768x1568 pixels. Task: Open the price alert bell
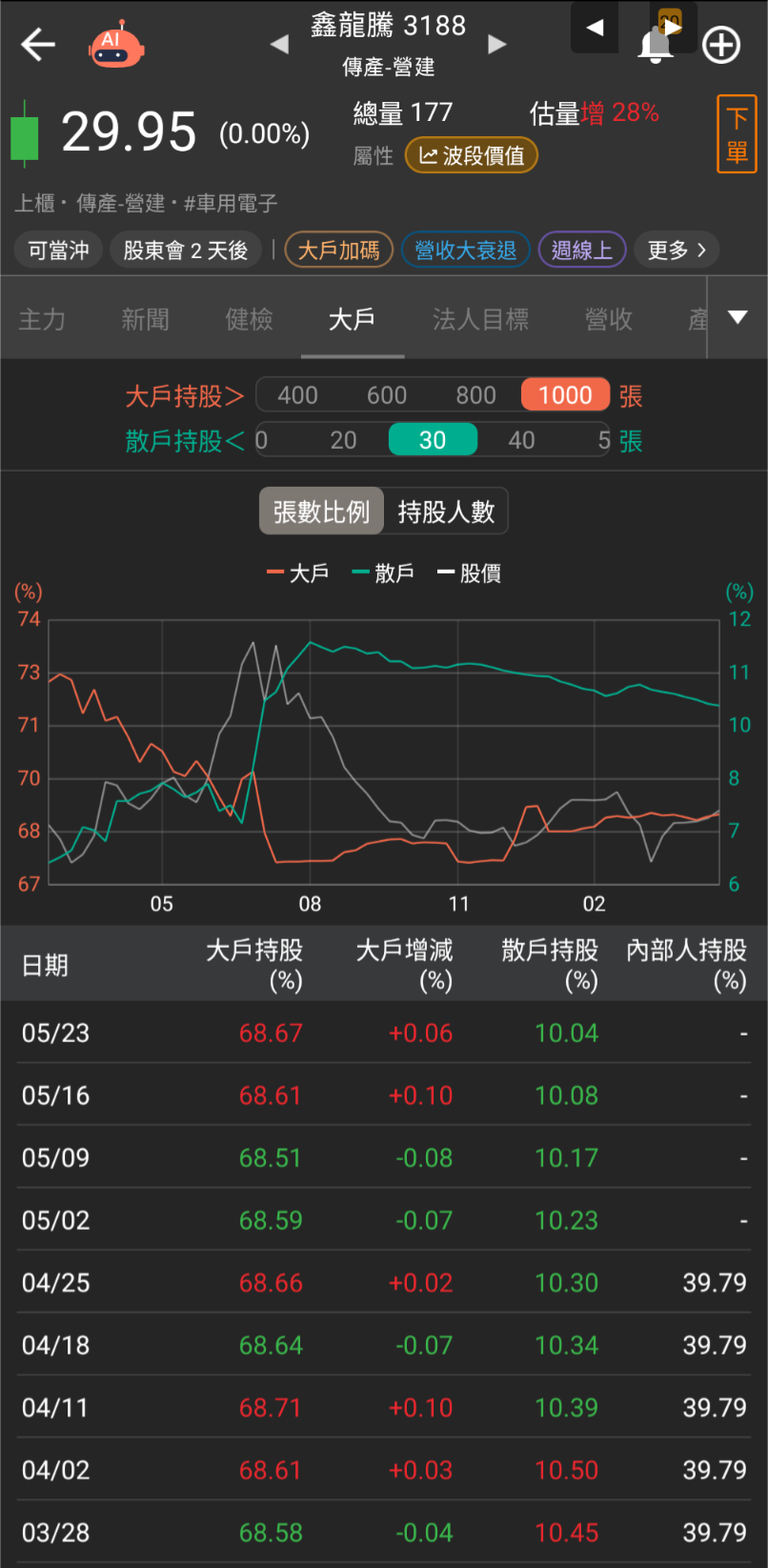coord(655,45)
